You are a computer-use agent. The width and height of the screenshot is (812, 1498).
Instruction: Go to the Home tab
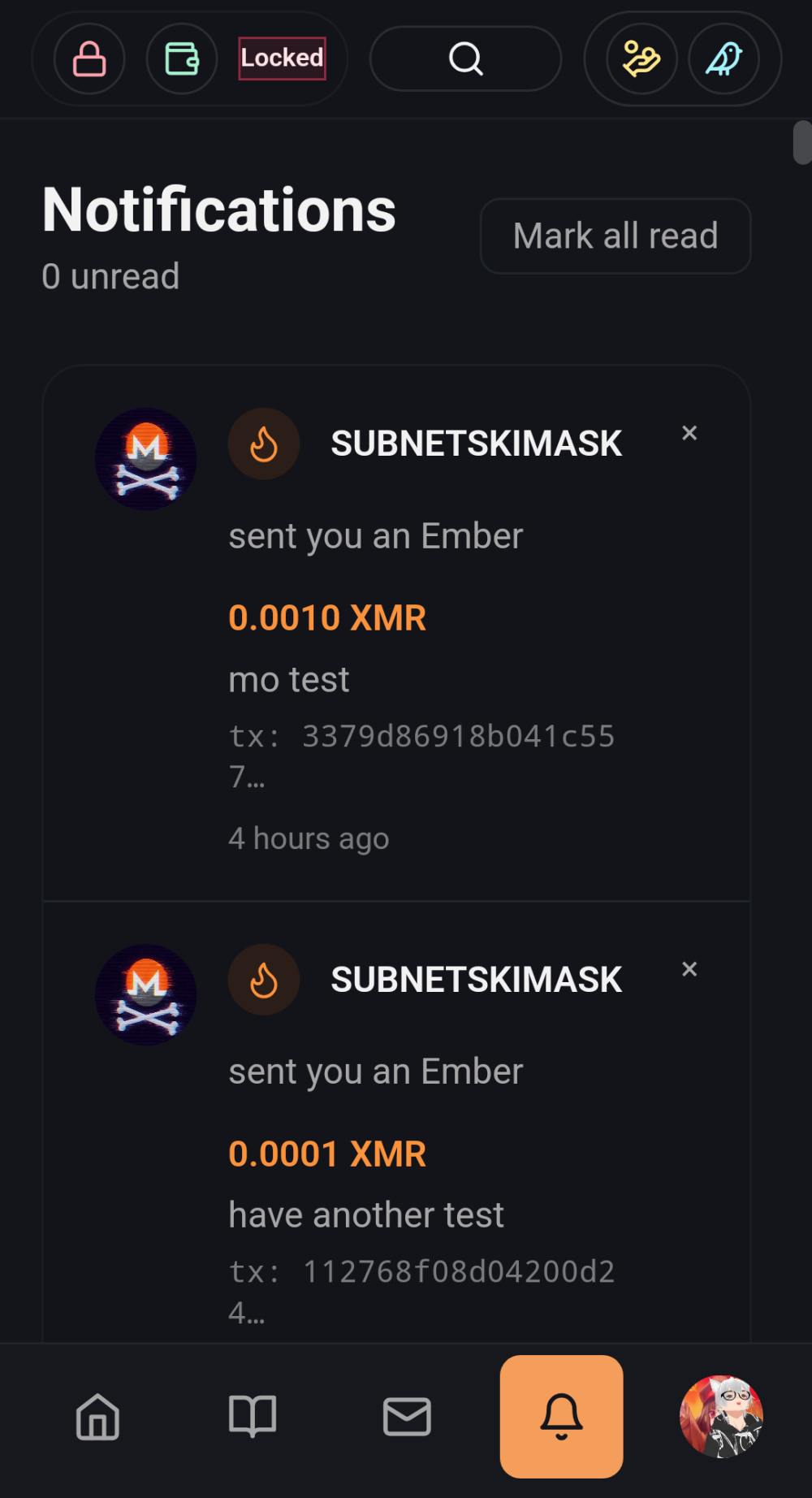tap(98, 1417)
